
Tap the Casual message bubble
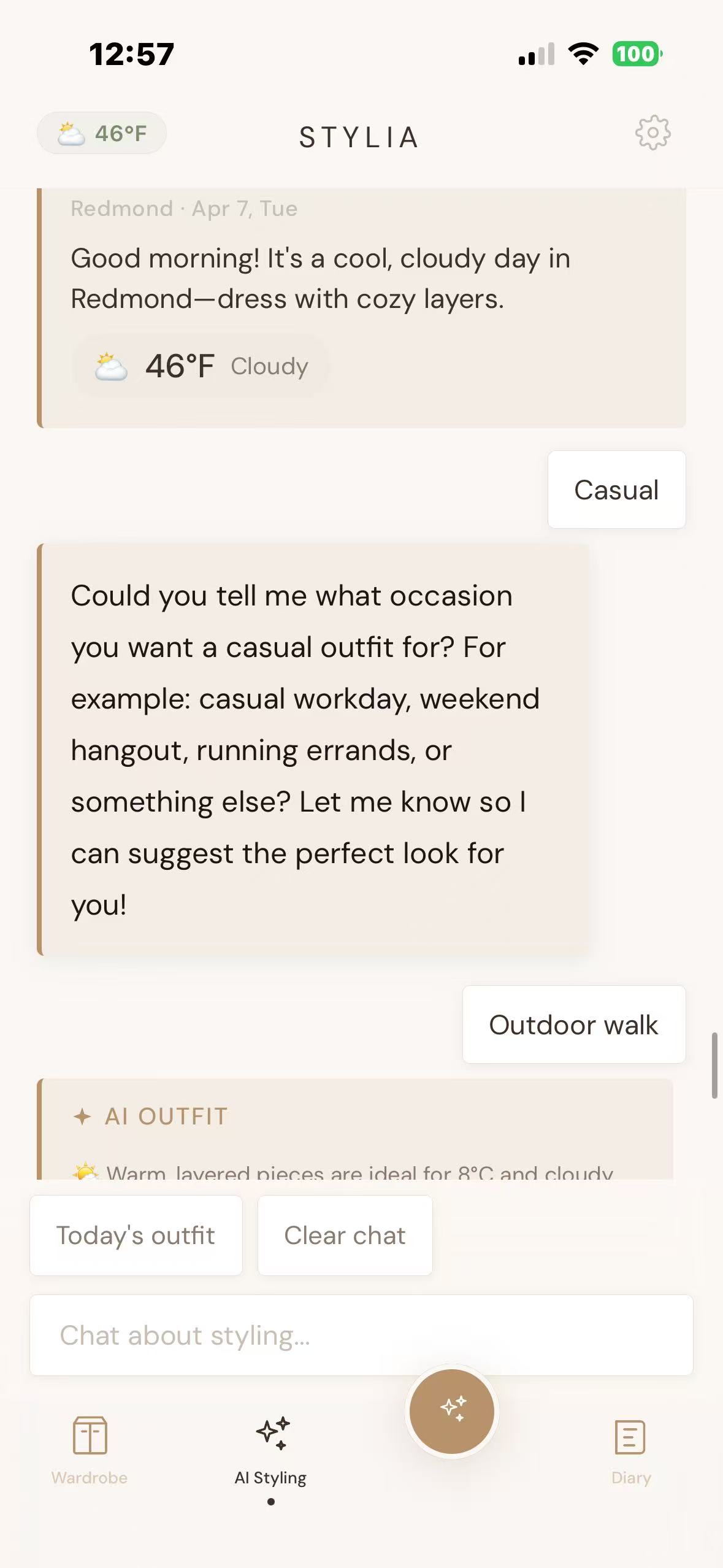[616, 489]
